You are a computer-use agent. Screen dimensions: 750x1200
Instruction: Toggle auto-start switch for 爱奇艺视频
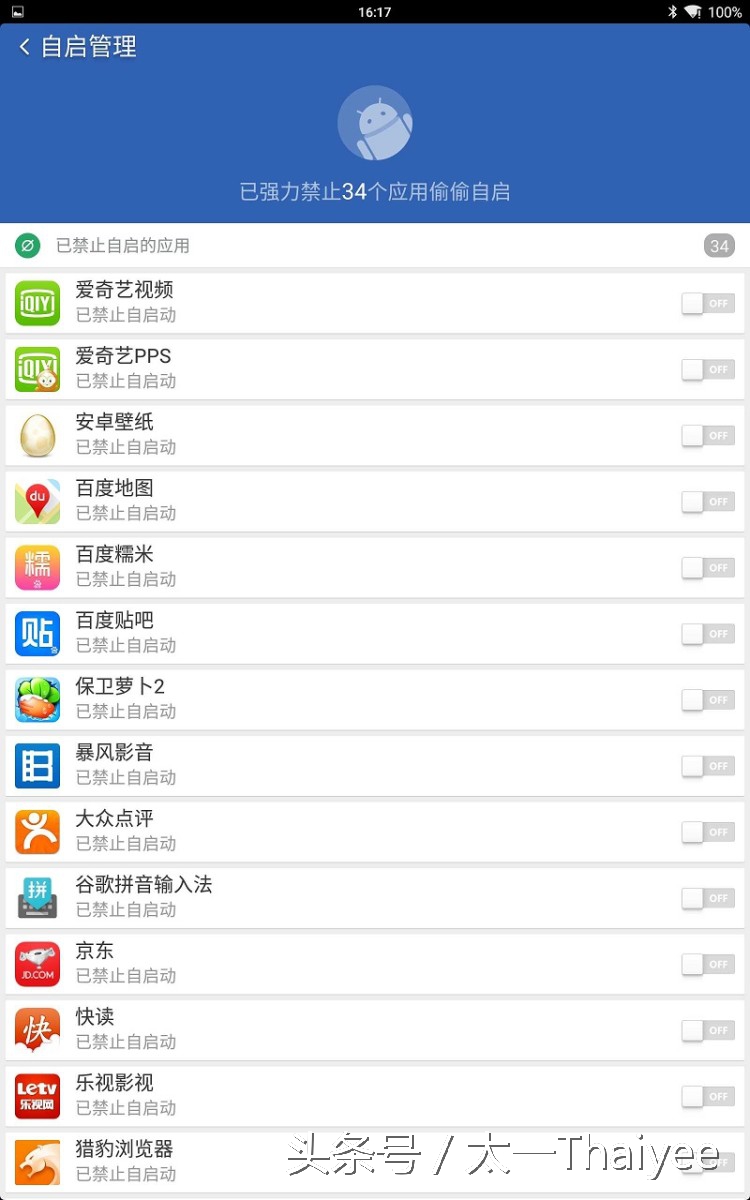click(708, 303)
